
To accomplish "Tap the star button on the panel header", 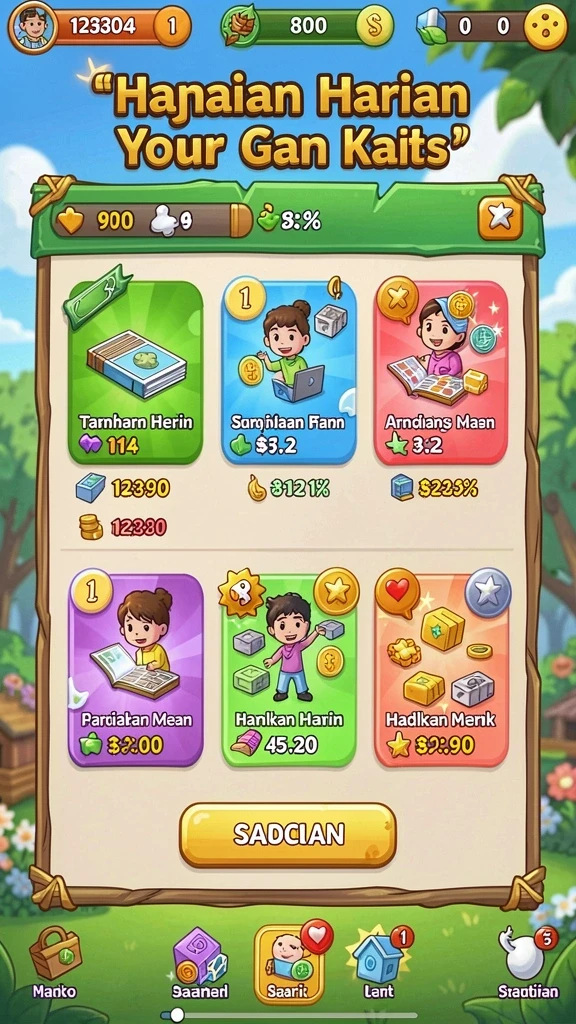I will tap(500, 217).
